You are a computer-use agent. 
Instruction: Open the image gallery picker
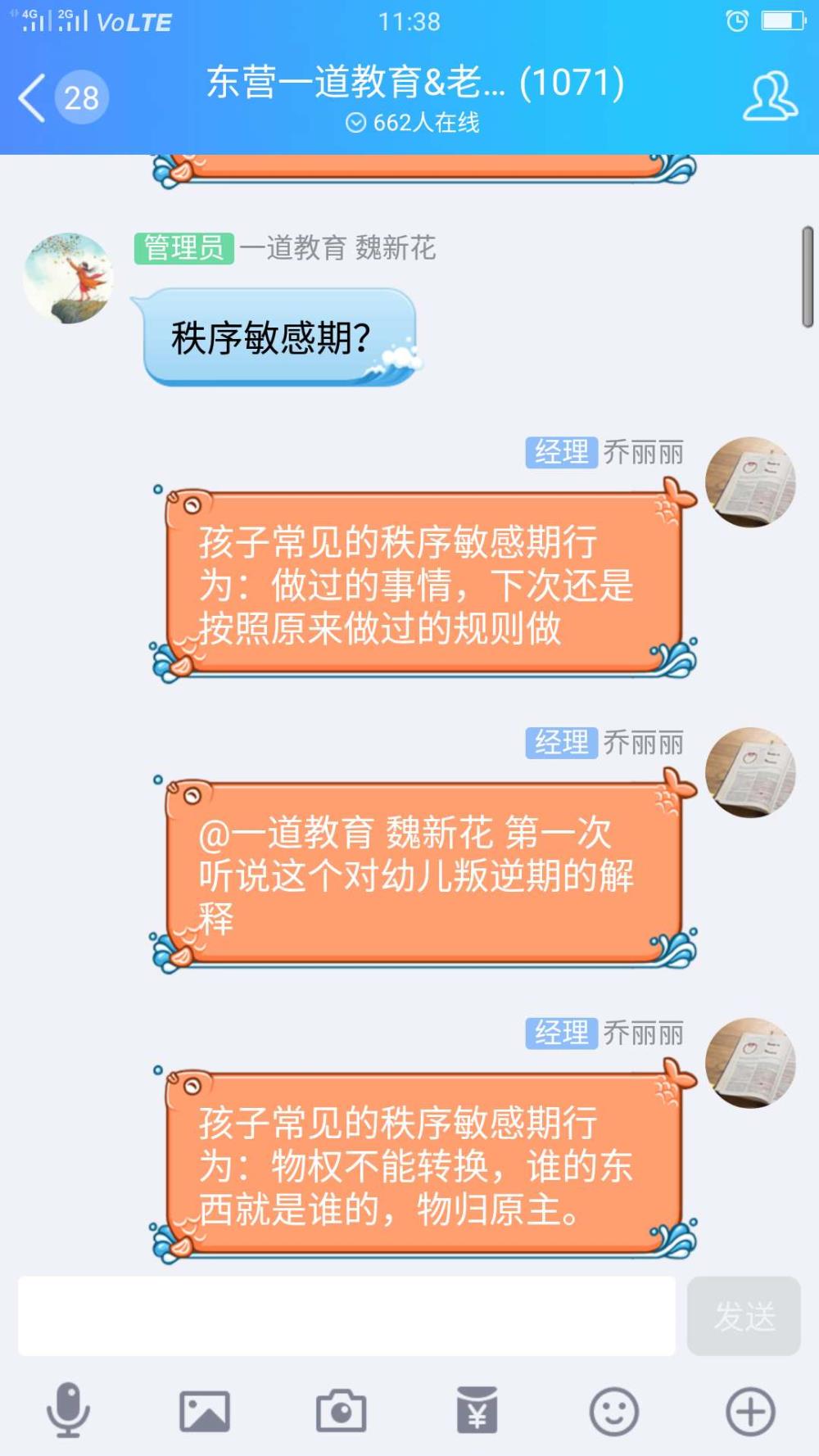(x=205, y=1411)
